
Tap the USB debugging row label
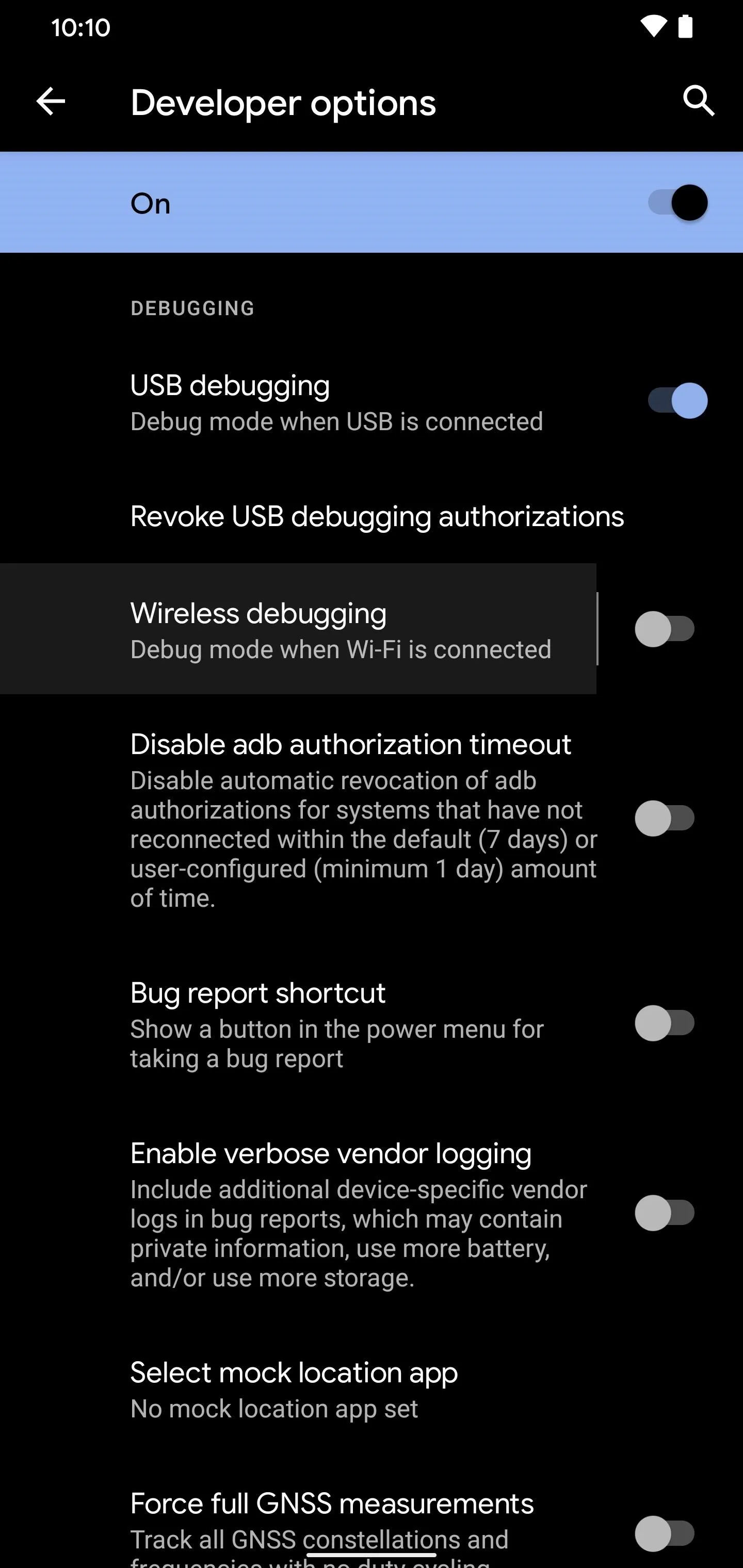230,384
